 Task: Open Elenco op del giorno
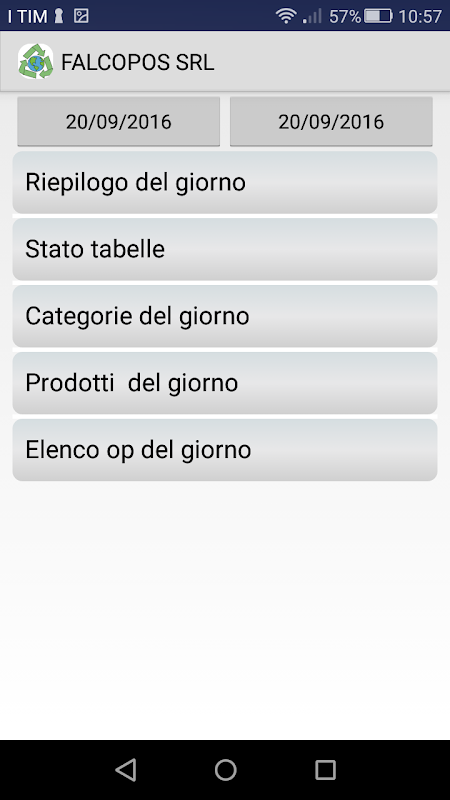(x=225, y=450)
